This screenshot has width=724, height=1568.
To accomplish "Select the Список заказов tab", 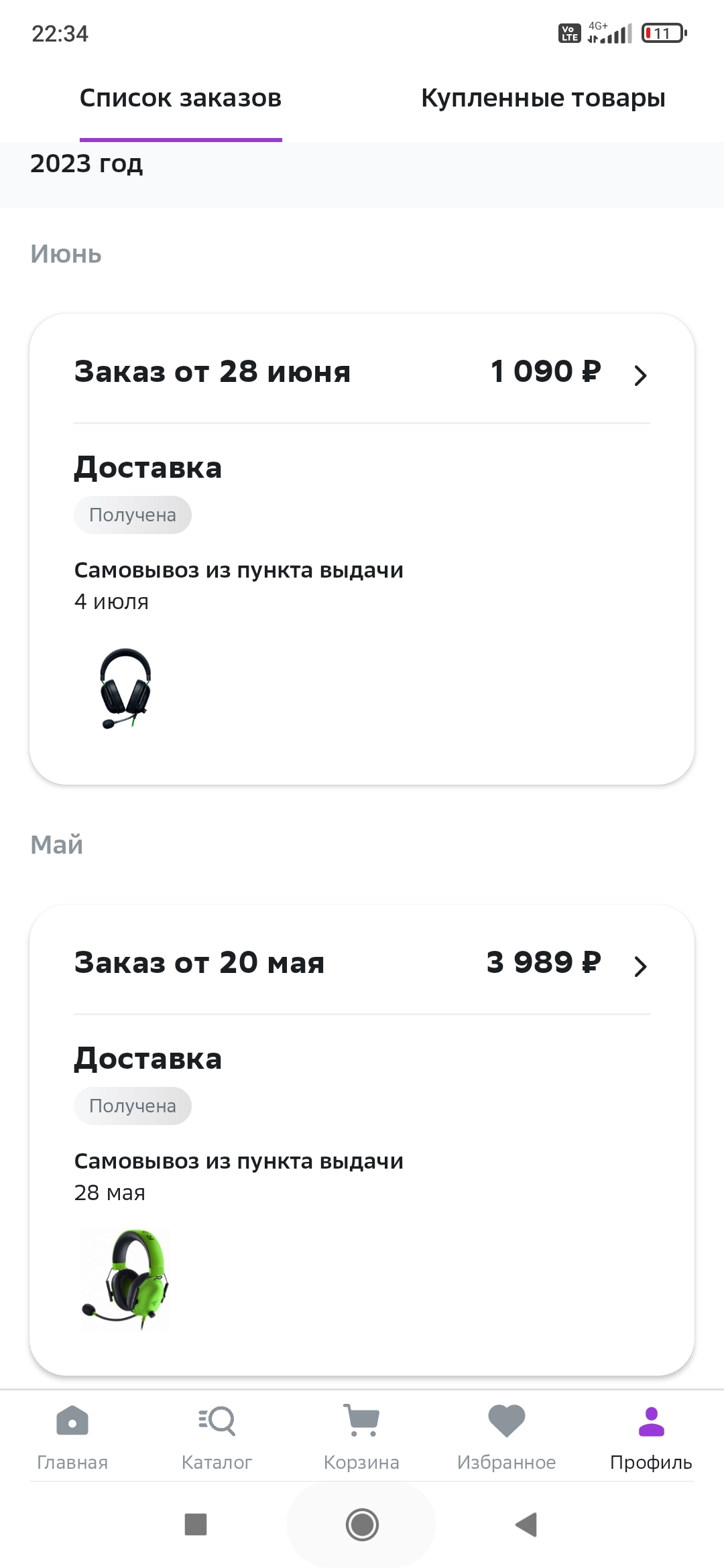I will click(x=180, y=99).
